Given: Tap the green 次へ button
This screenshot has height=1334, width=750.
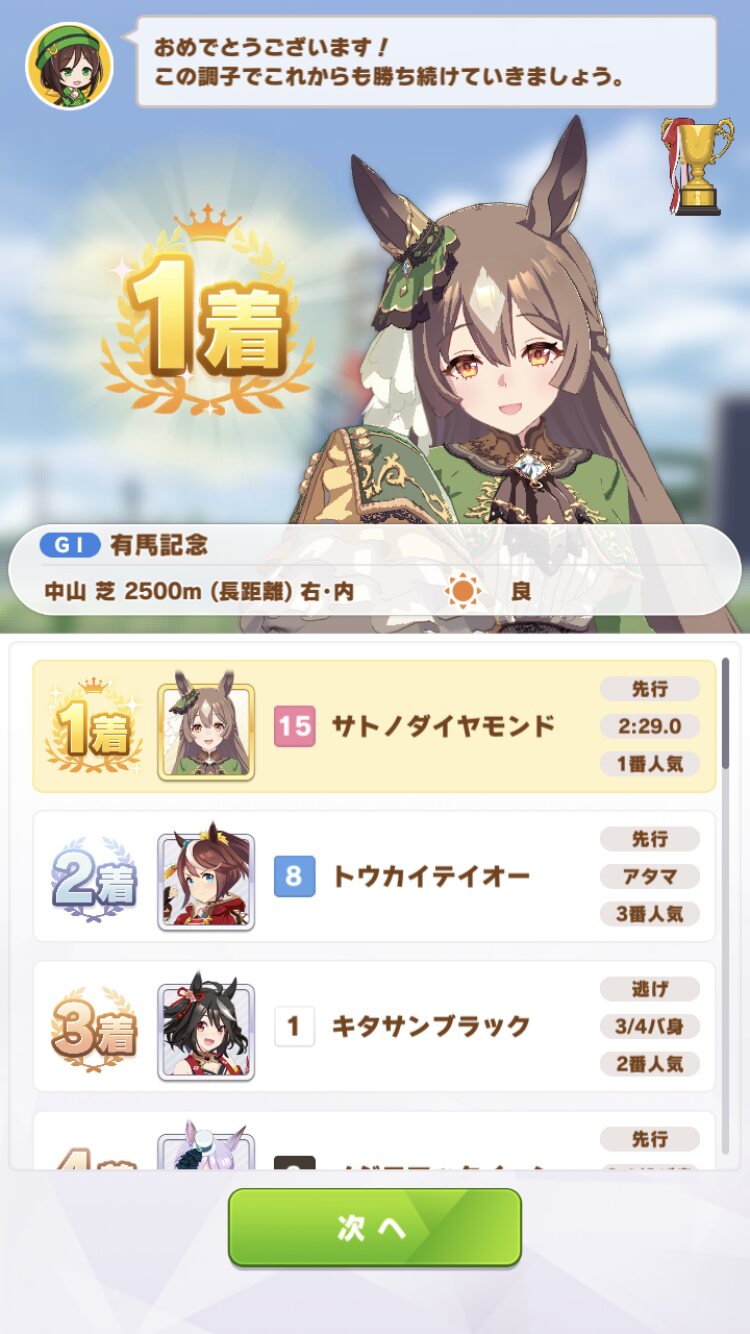Looking at the screenshot, I should coord(374,1227).
